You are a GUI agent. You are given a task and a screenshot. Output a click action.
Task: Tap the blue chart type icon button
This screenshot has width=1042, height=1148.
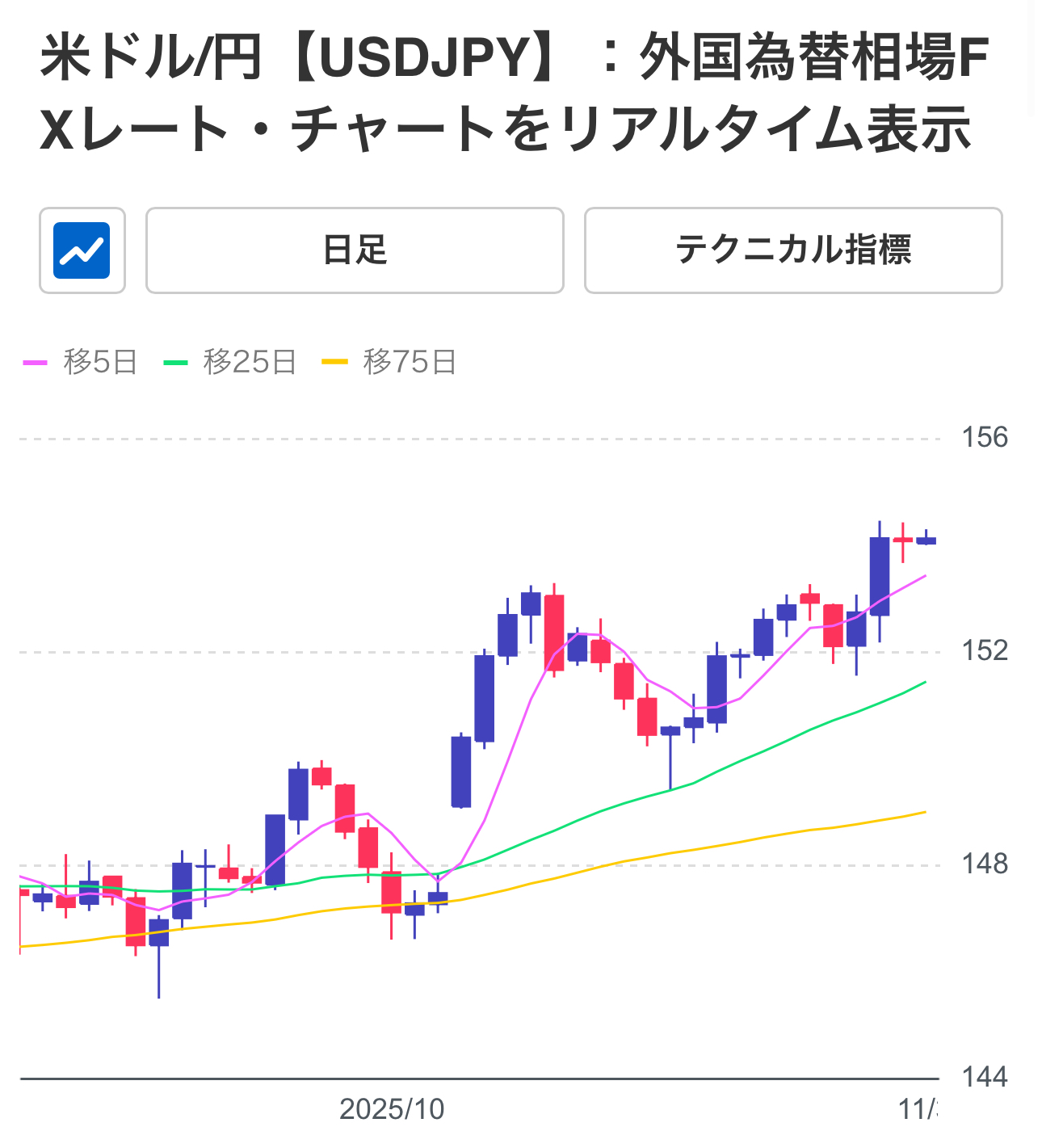tap(82, 250)
